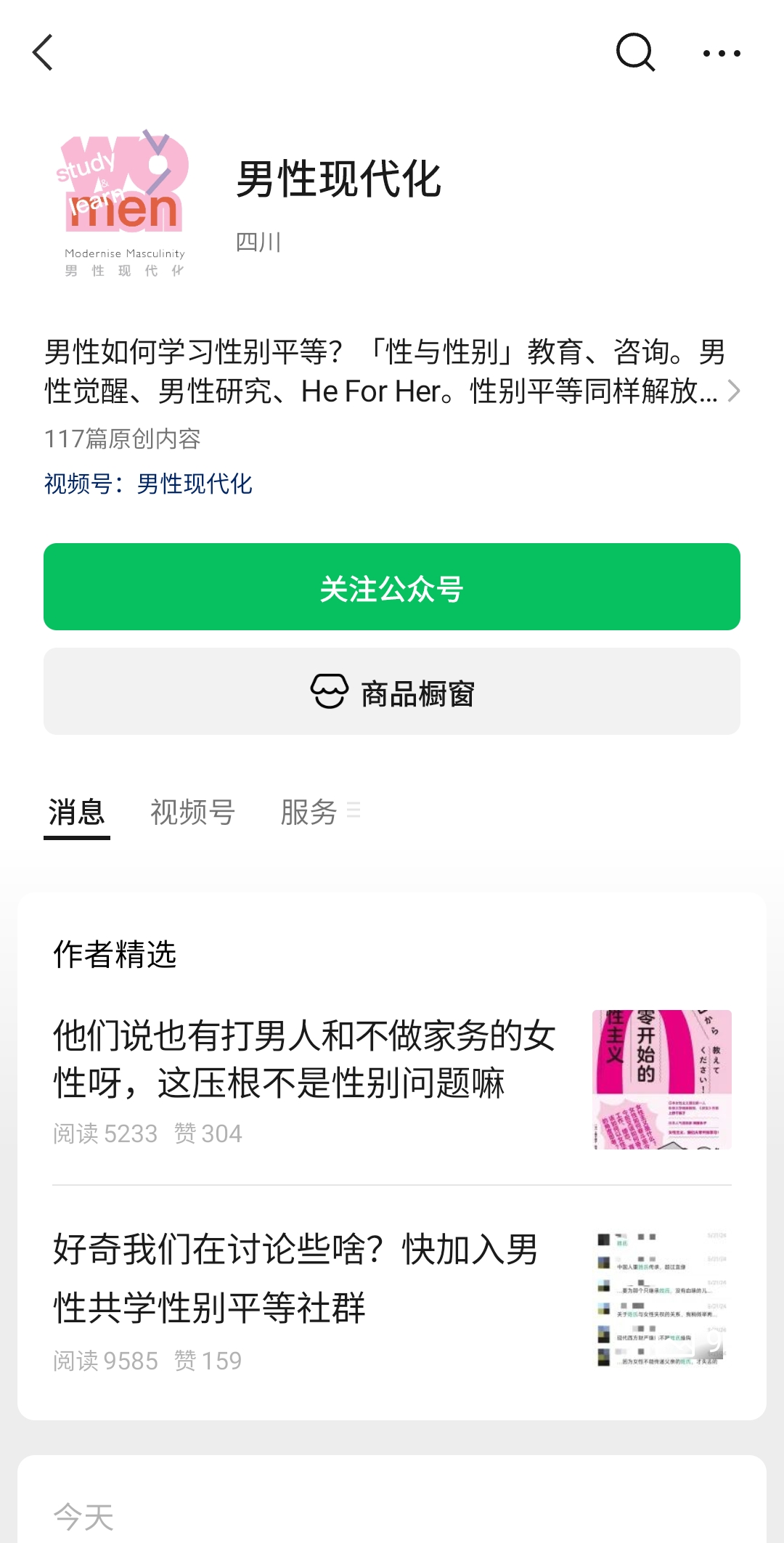The height and width of the screenshot is (1543, 784).
Task: Open search for this account
Action: [x=636, y=53]
